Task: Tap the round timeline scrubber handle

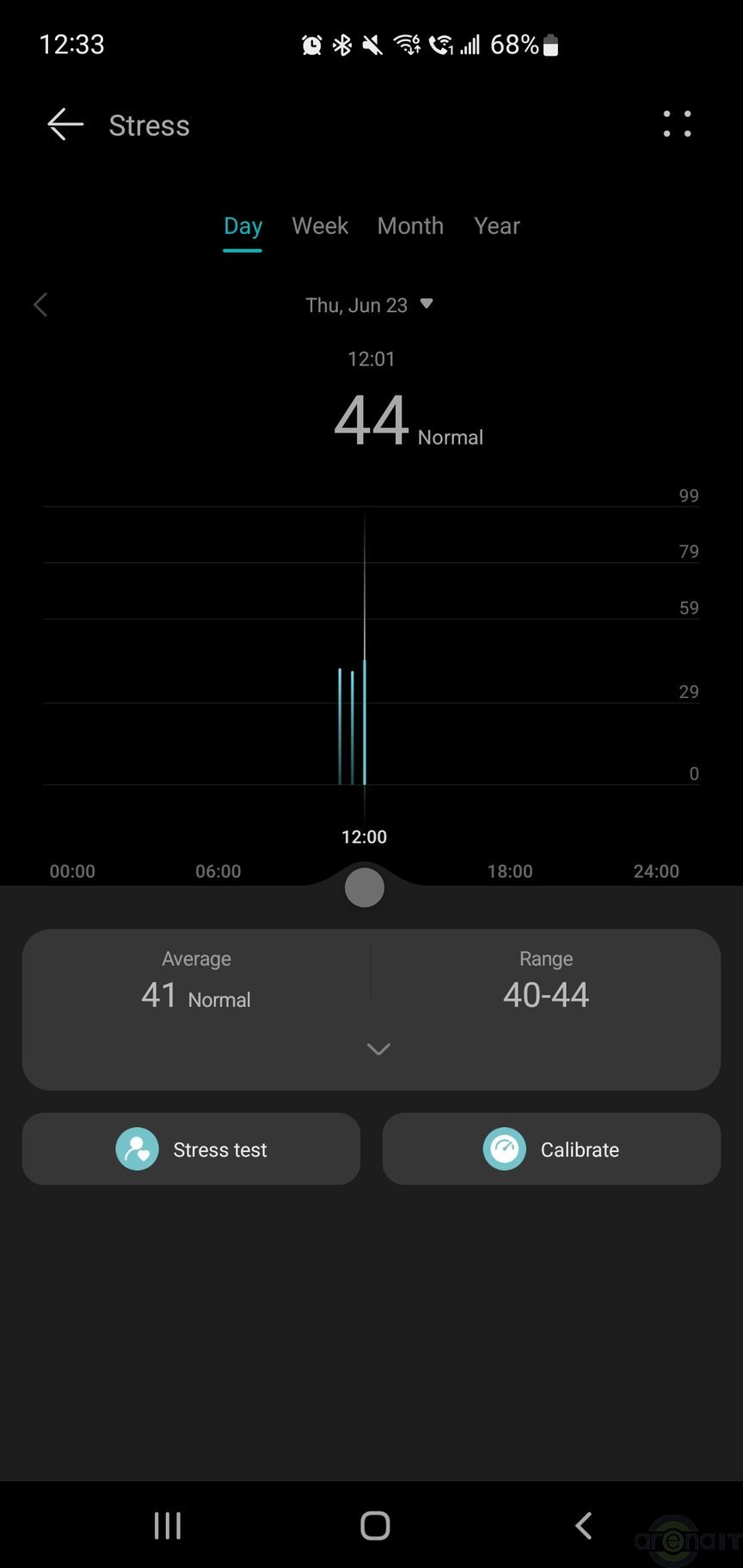Action: pos(365,888)
